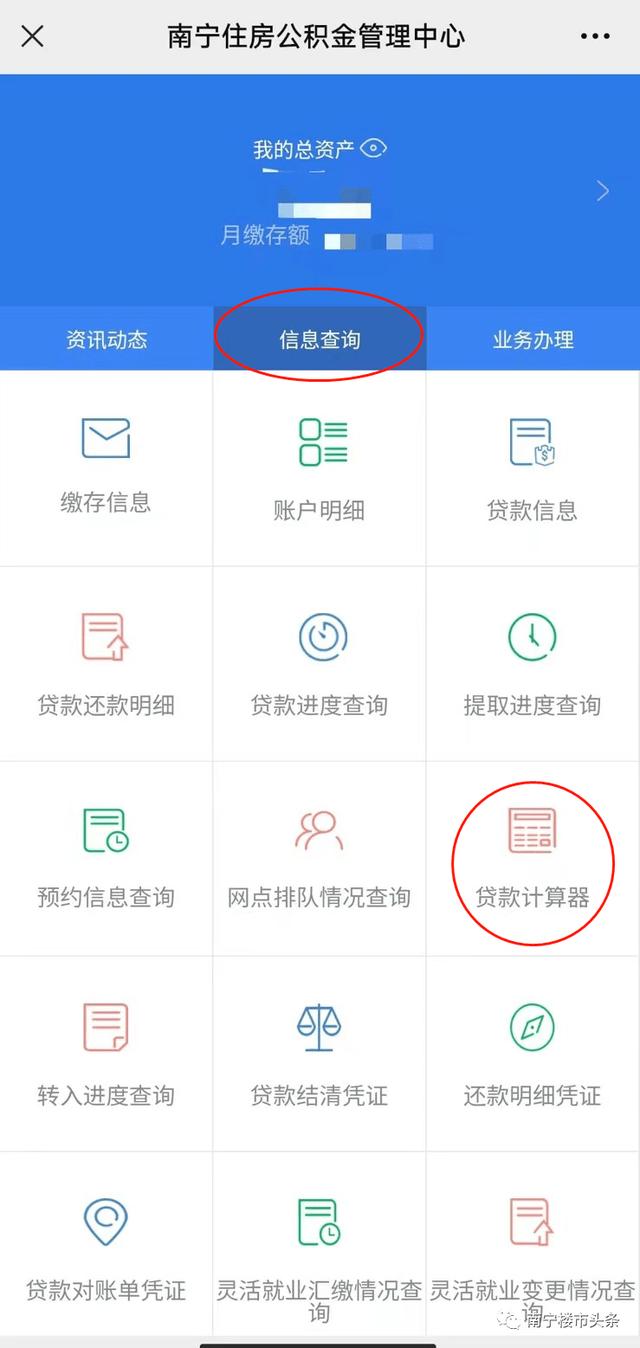Open 贷款进度查询
This screenshot has width=640, height=1348.
pyautogui.click(x=319, y=662)
